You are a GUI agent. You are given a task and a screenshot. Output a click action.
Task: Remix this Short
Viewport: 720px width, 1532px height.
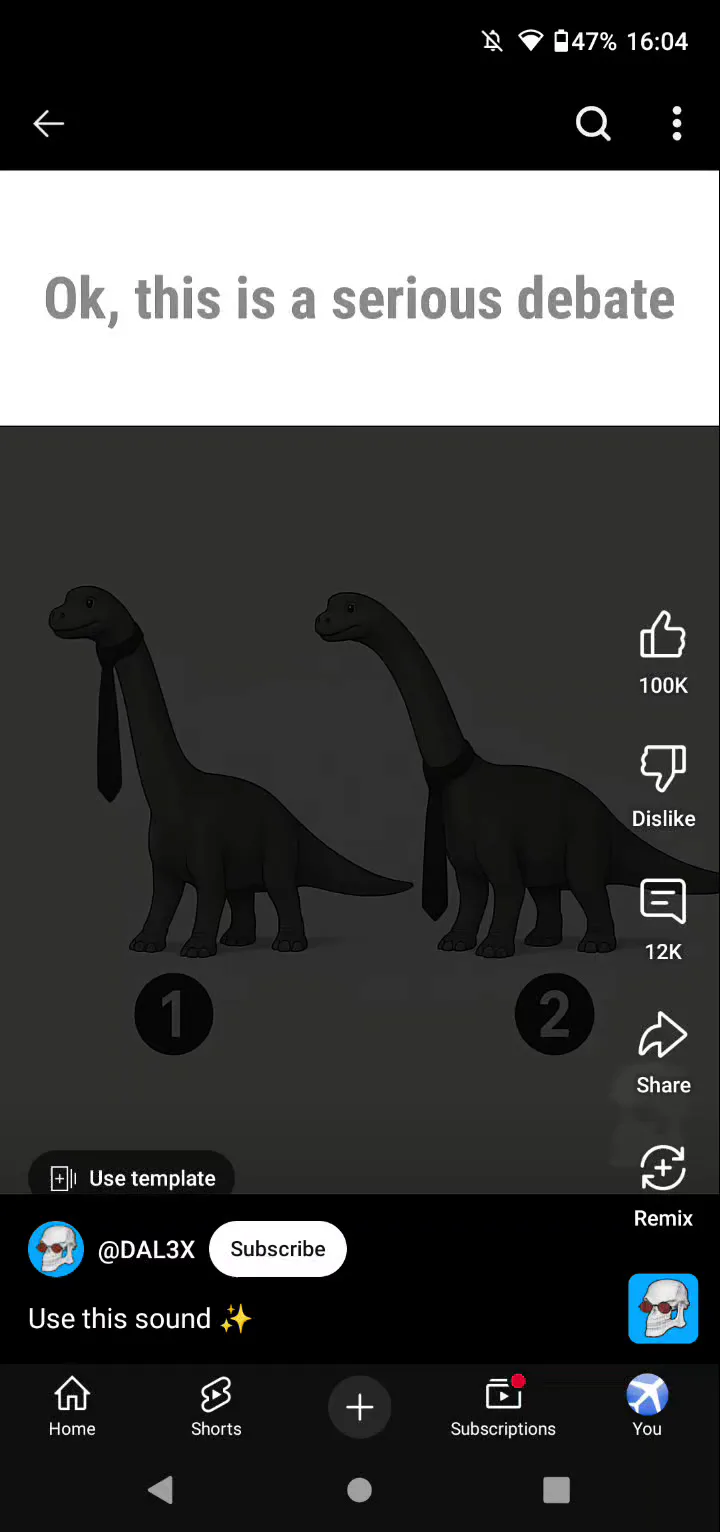(x=663, y=1168)
